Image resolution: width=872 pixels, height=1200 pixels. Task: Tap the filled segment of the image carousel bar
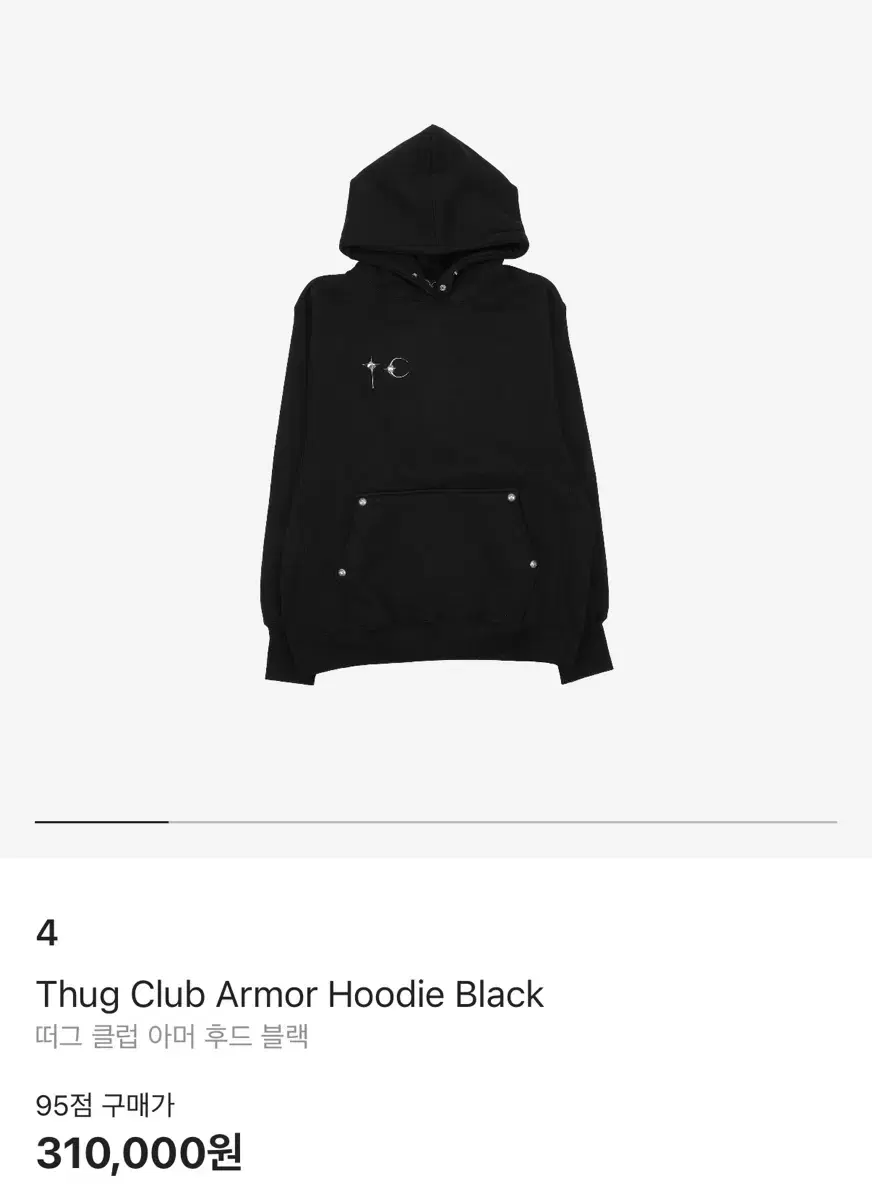pos(100,818)
